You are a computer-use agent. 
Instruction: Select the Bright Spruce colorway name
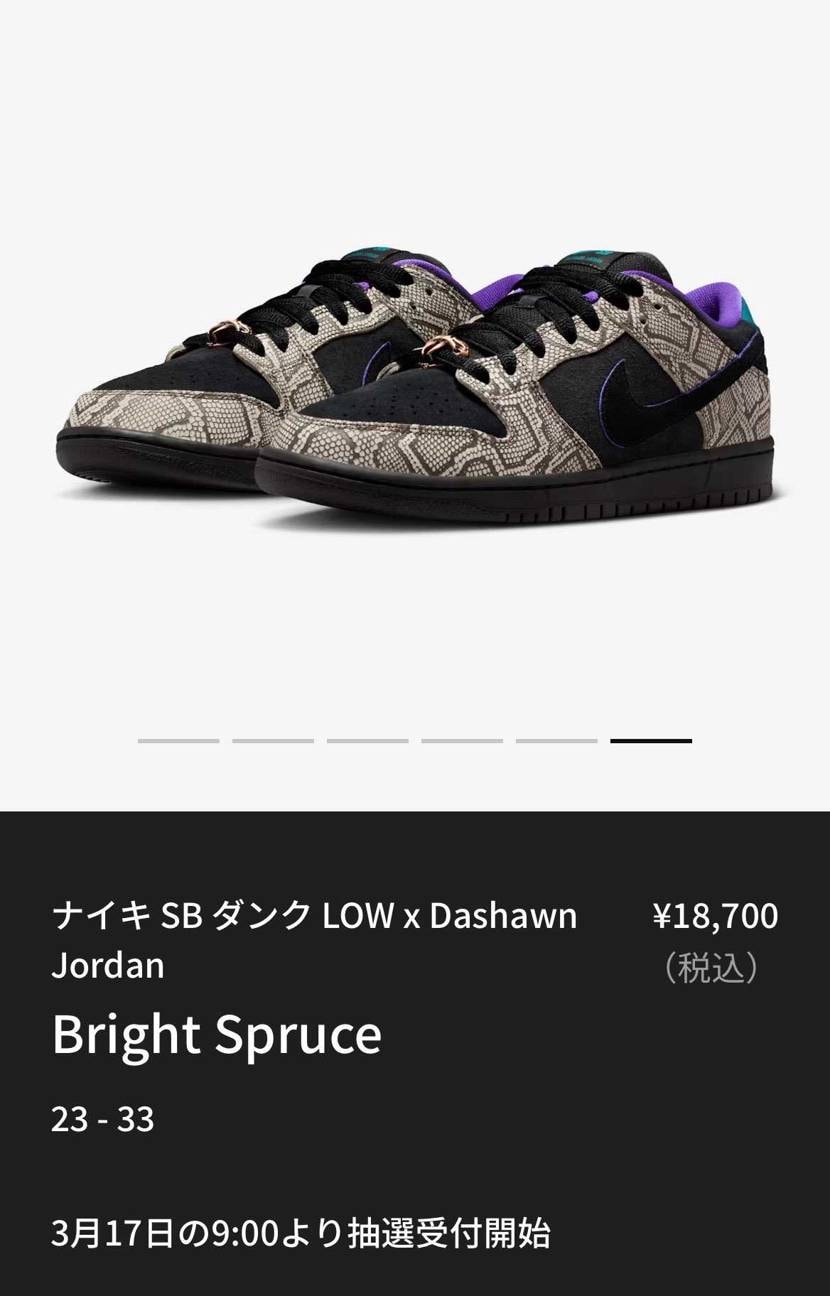coord(218,1036)
